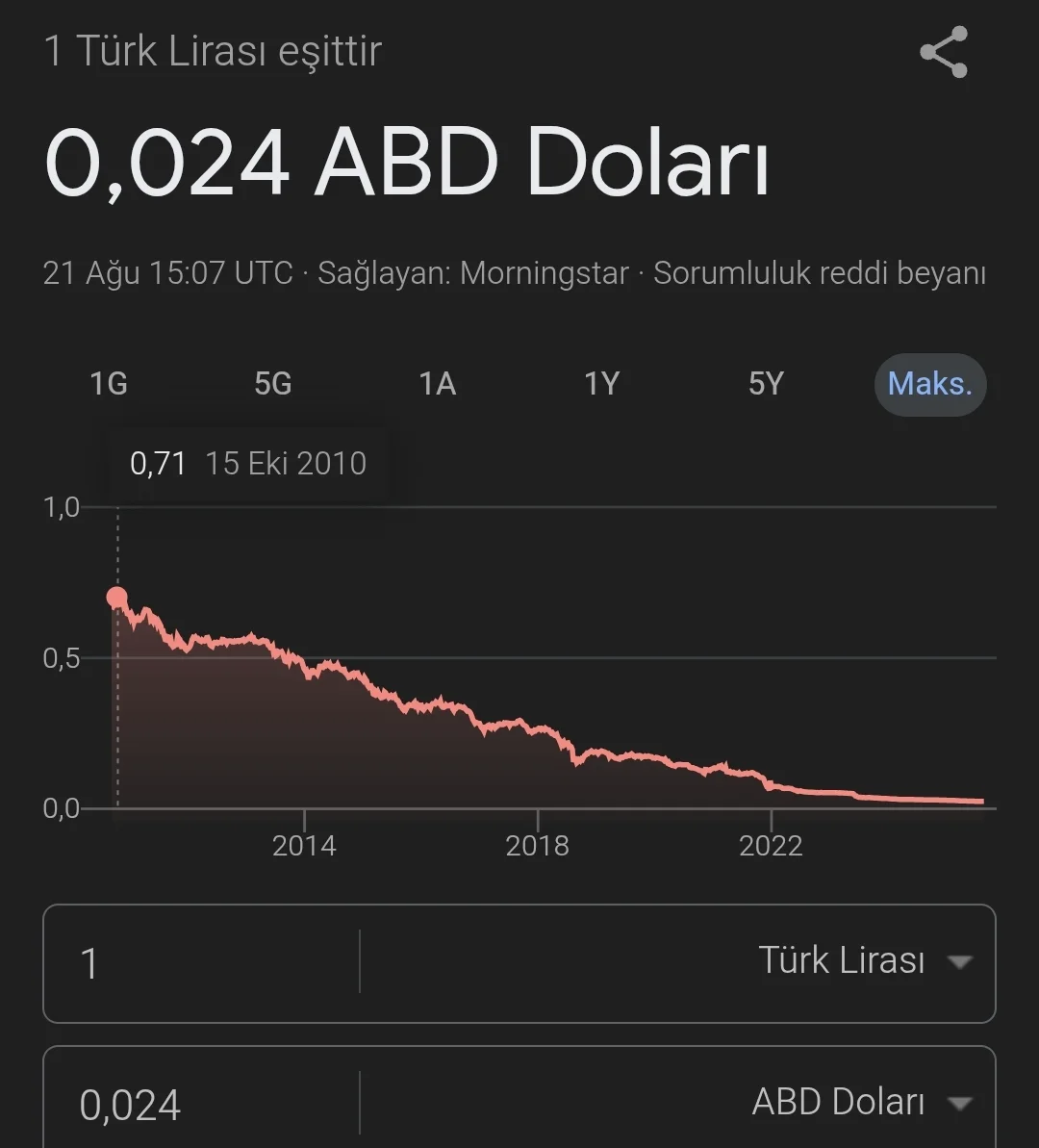The width and height of the screenshot is (1039, 1148).
Task: Edit the ABD Doları amount field
Action: click(x=202, y=1104)
